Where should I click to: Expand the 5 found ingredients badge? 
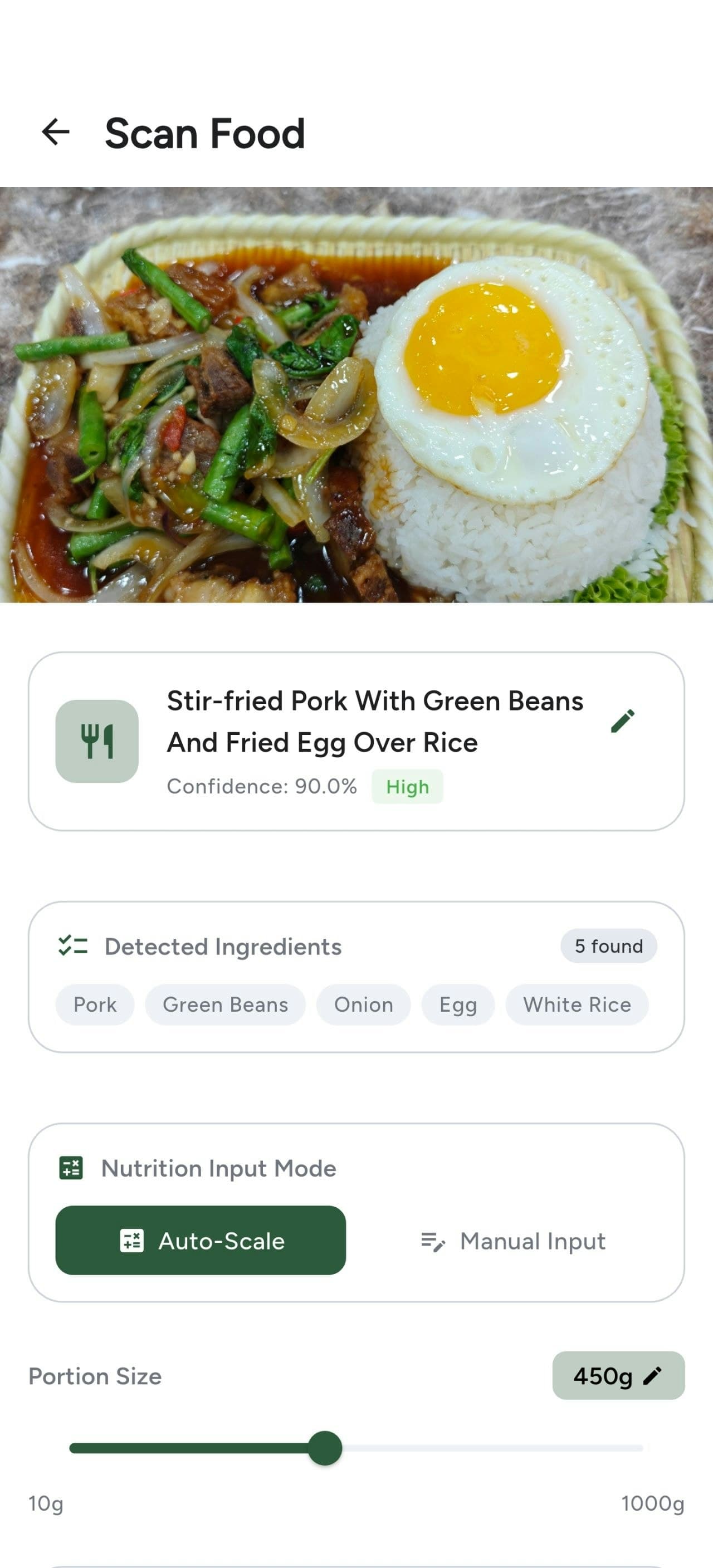click(x=608, y=945)
